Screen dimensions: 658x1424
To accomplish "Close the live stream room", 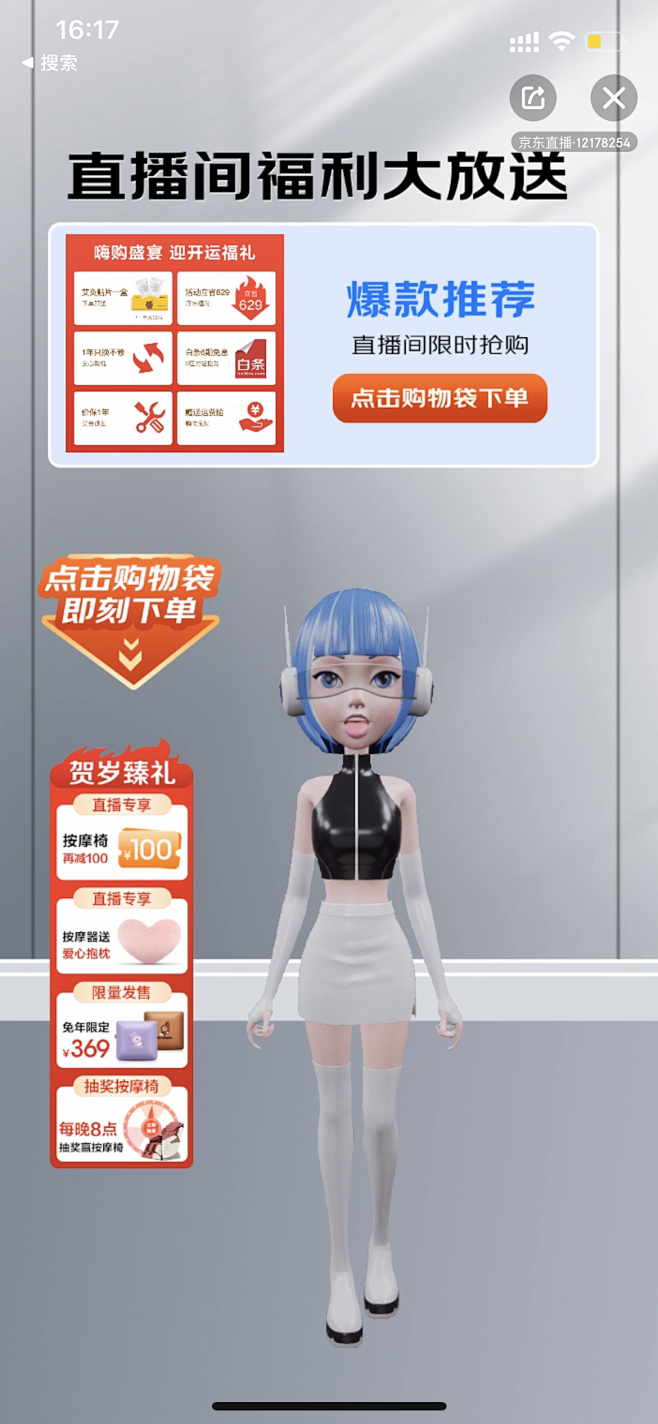I will click(613, 98).
